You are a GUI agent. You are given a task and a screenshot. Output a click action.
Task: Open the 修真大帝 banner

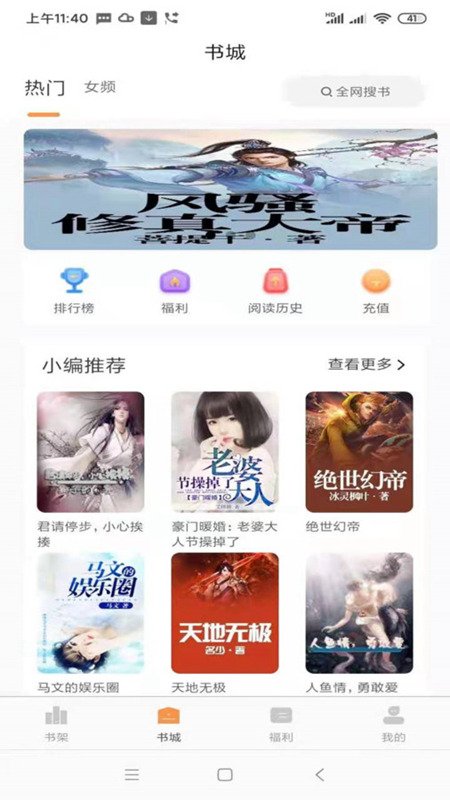[231, 189]
